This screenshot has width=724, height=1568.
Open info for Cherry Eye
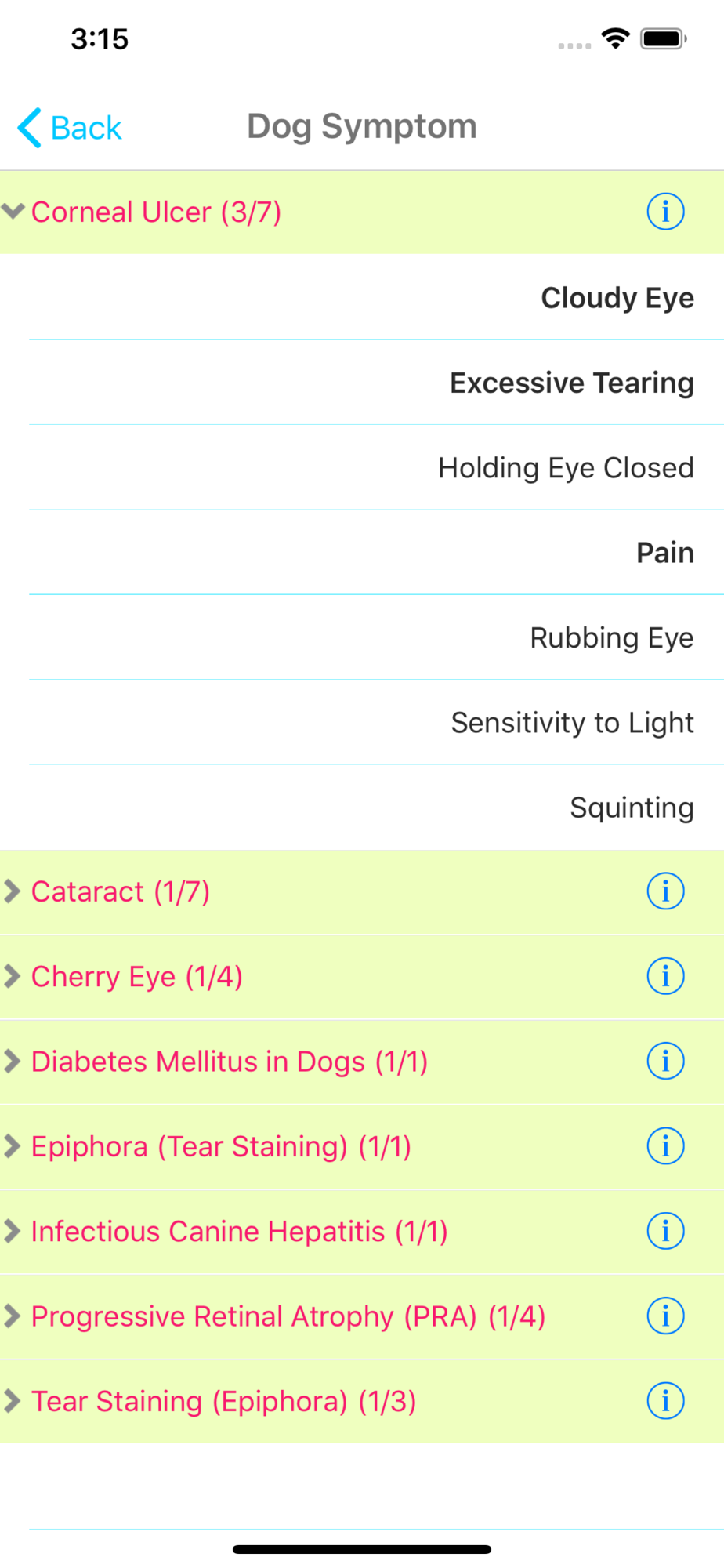665,976
